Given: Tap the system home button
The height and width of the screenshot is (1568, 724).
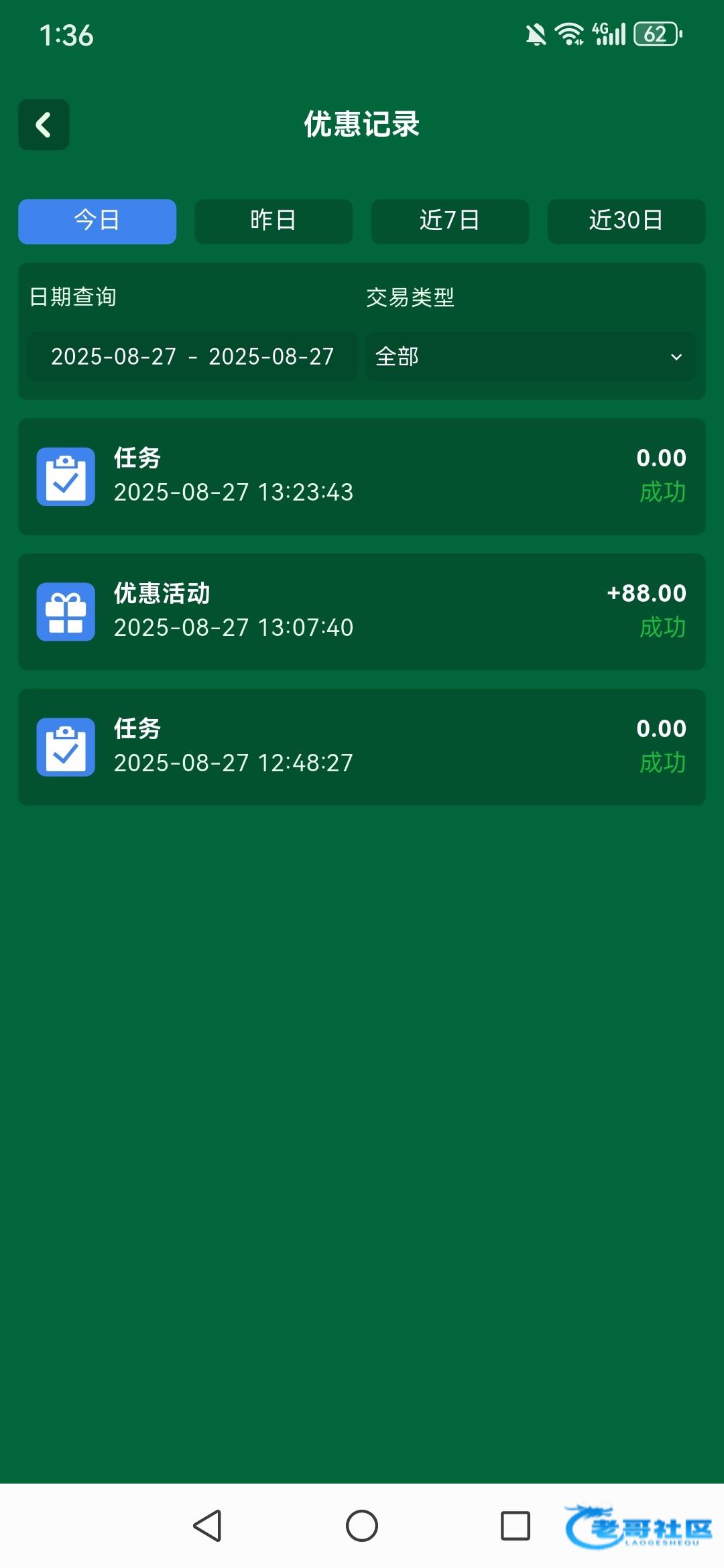Looking at the screenshot, I should 362,1526.
